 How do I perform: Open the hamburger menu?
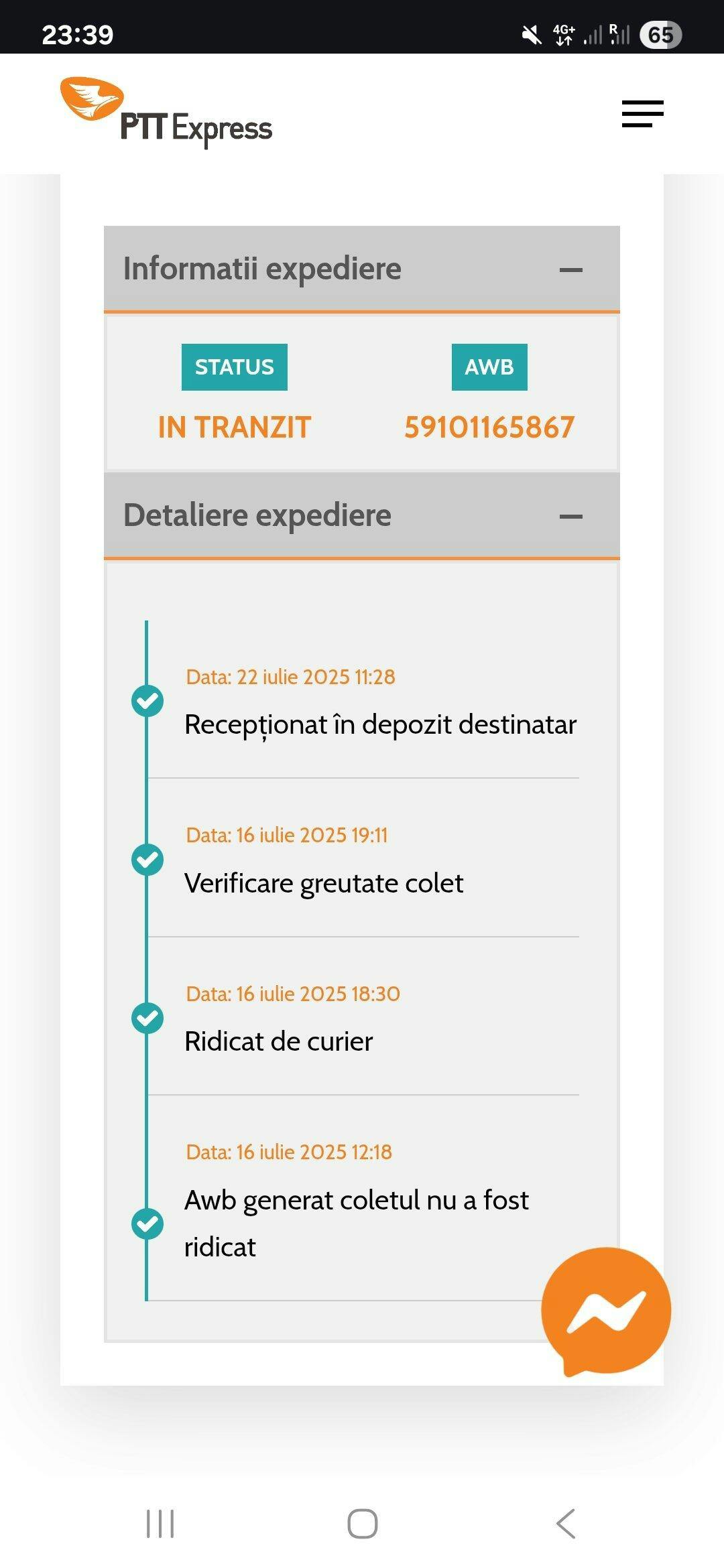[x=642, y=114]
